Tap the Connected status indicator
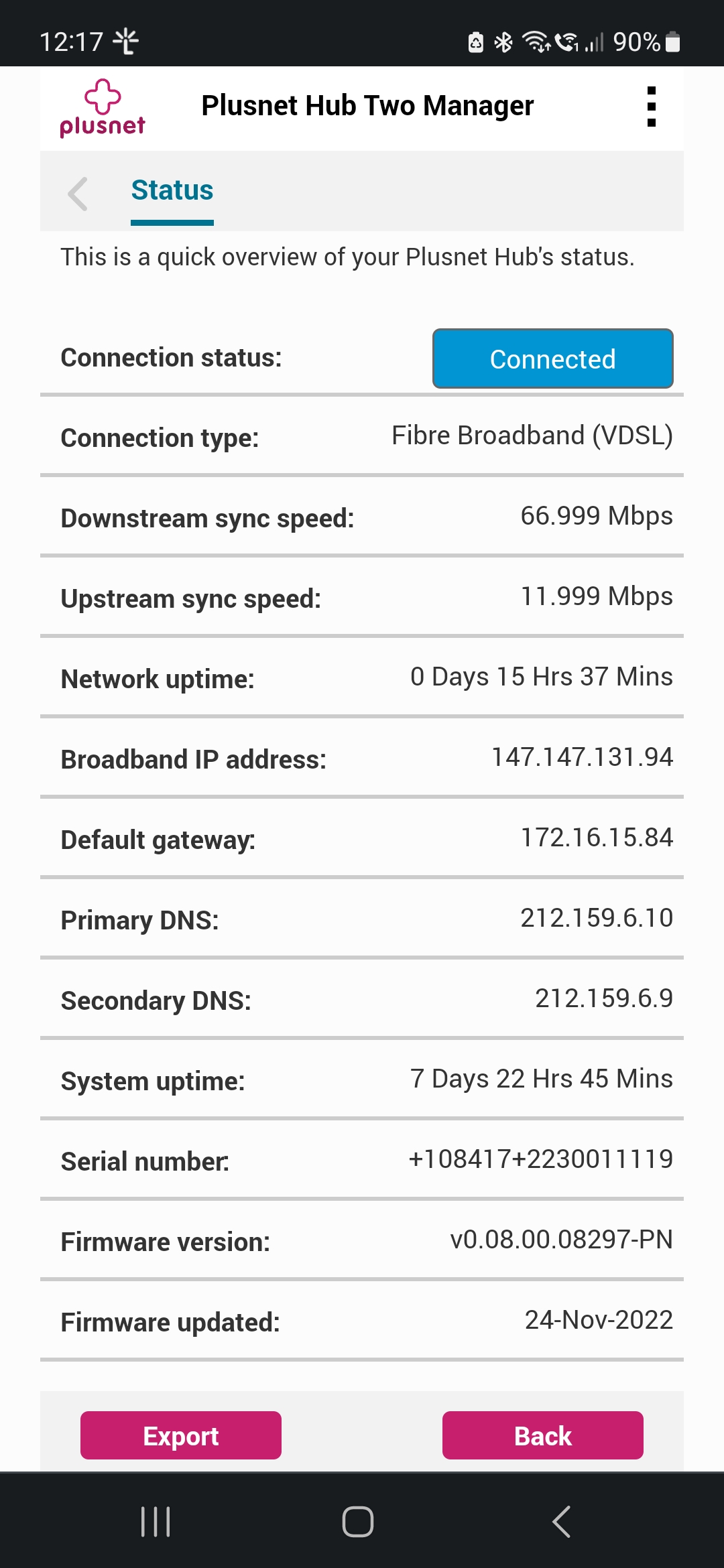The height and width of the screenshot is (1568, 724). click(552, 359)
